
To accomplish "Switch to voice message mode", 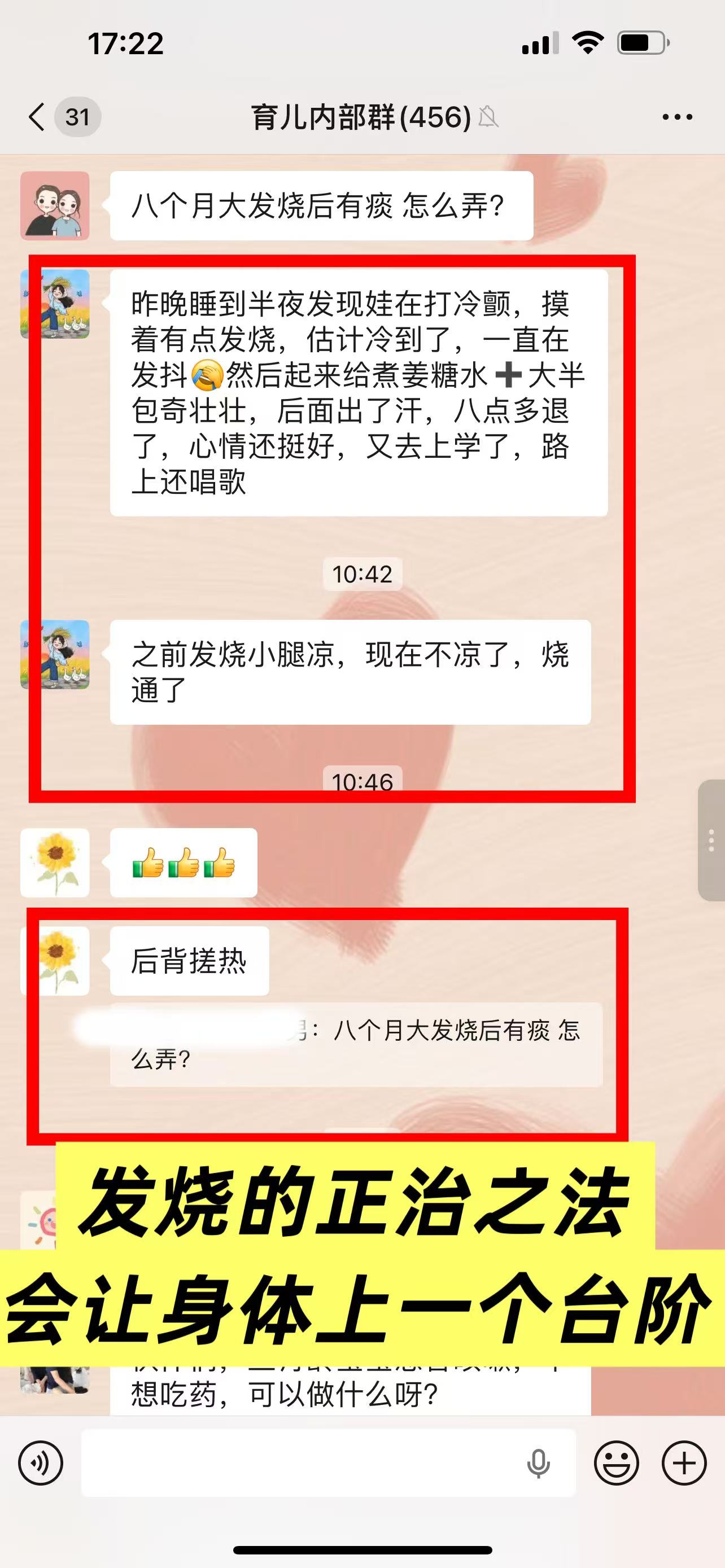I will [x=41, y=1462].
